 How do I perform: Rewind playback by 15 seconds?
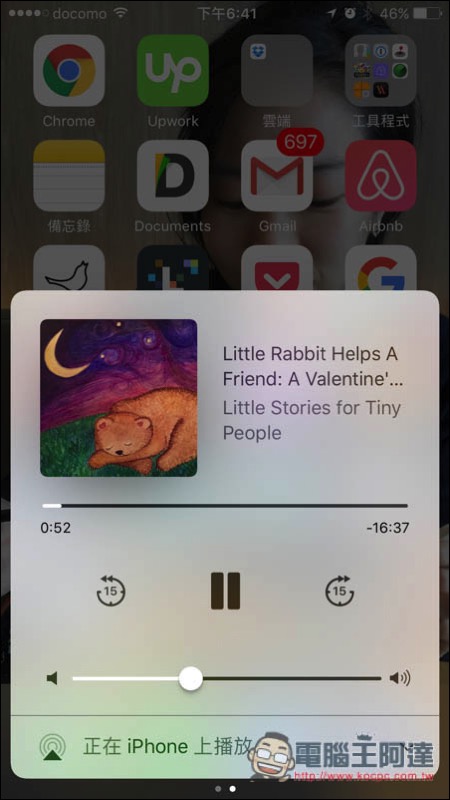(x=111, y=590)
